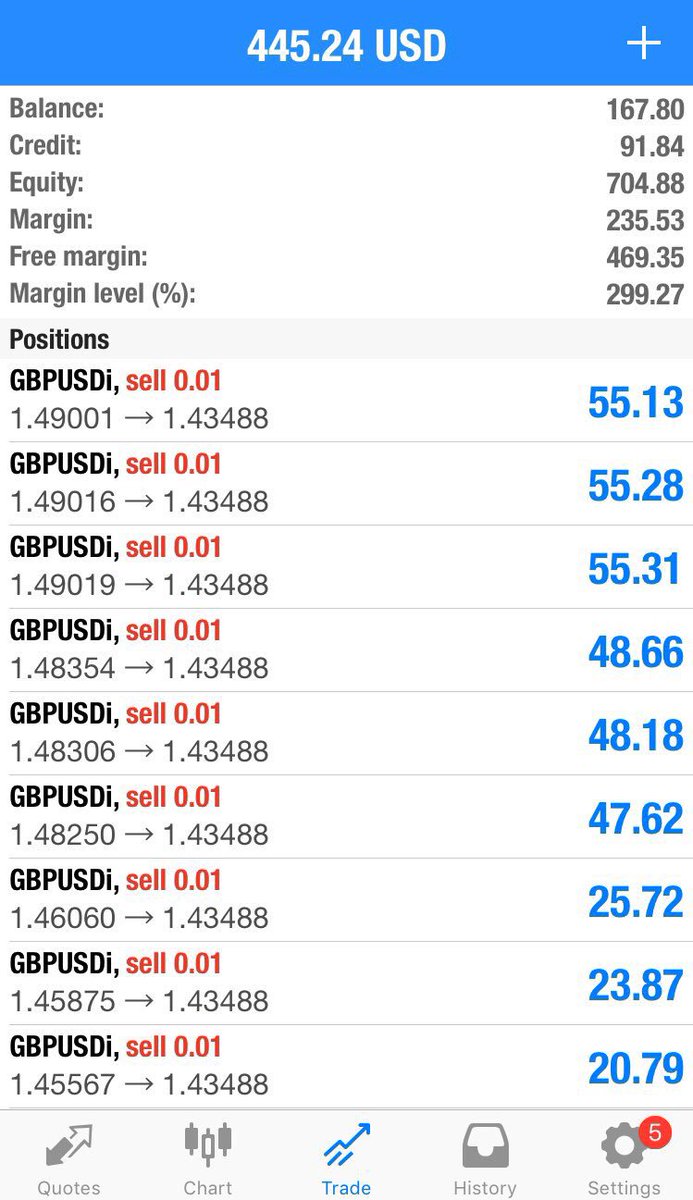Switch to the Chart tab
The image size is (693, 1200).
(x=208, y=1157)
